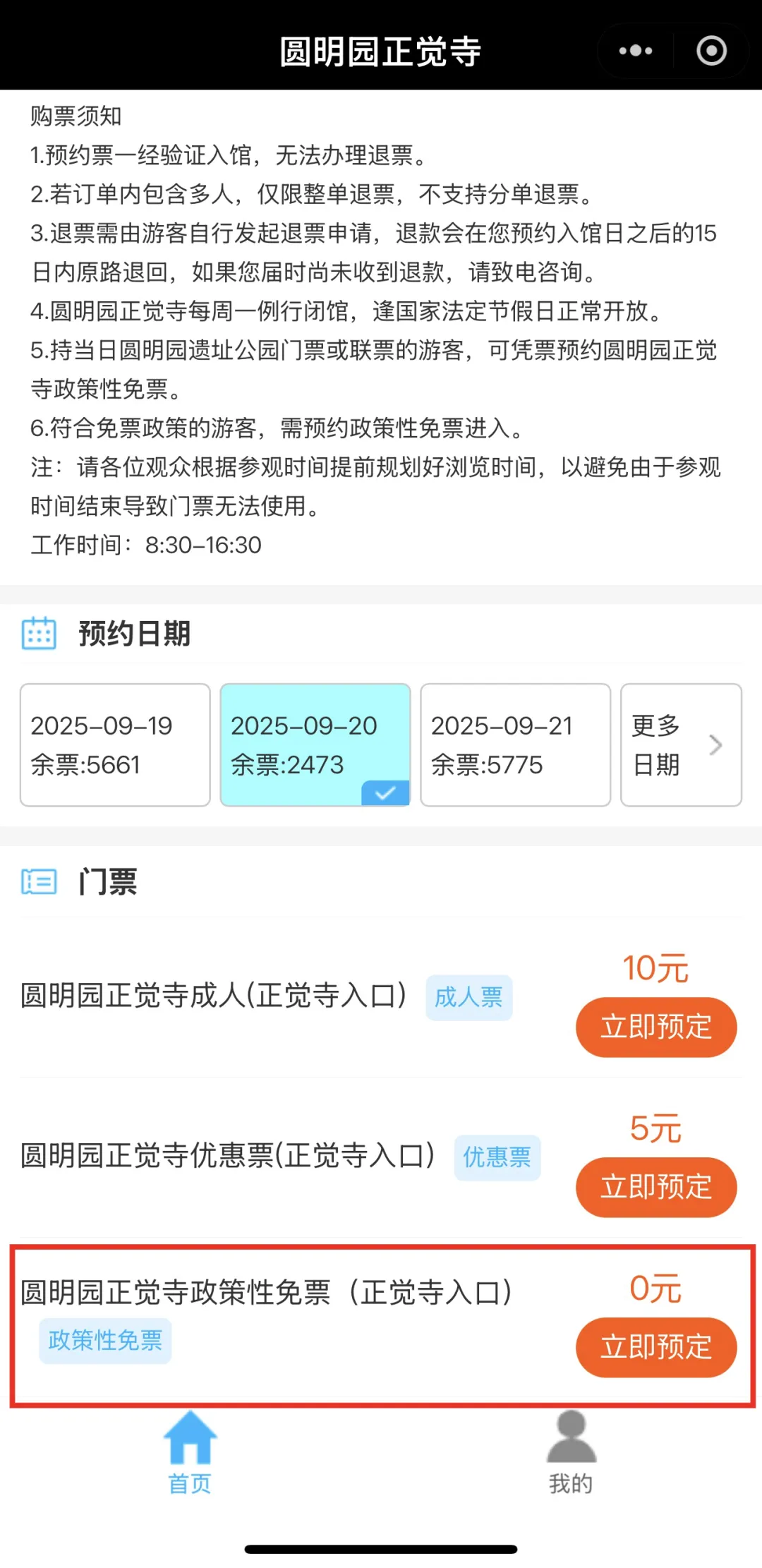762x1568 pixels.
Task: Choose the 2025-09-20 date card
Action: [x=315, y=744]
